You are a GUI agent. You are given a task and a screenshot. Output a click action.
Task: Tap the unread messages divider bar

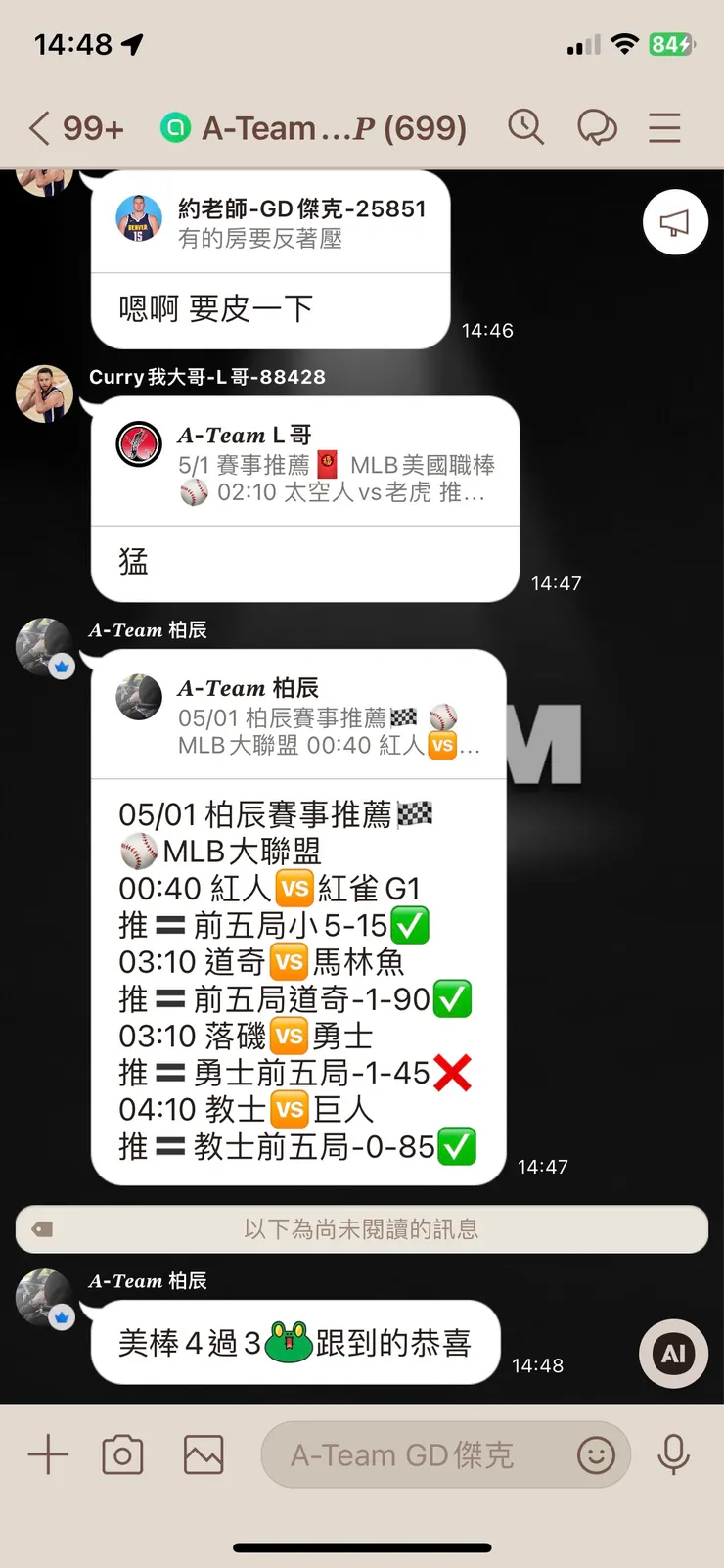point(362,1229)
